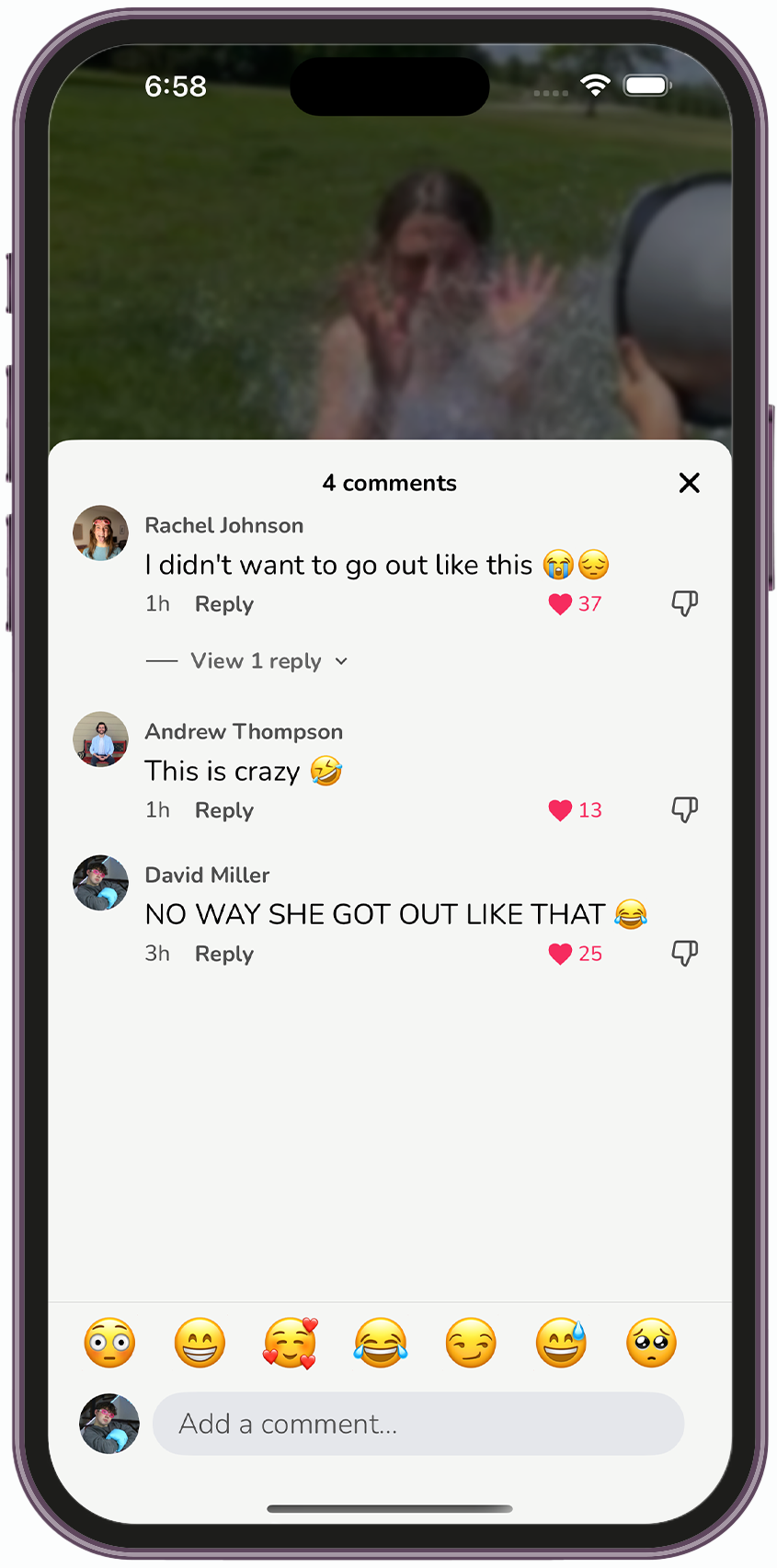Dislike Rachel Johnson's comment
Viewport: 777px width, 1568px height.
[x=684, y=603]
